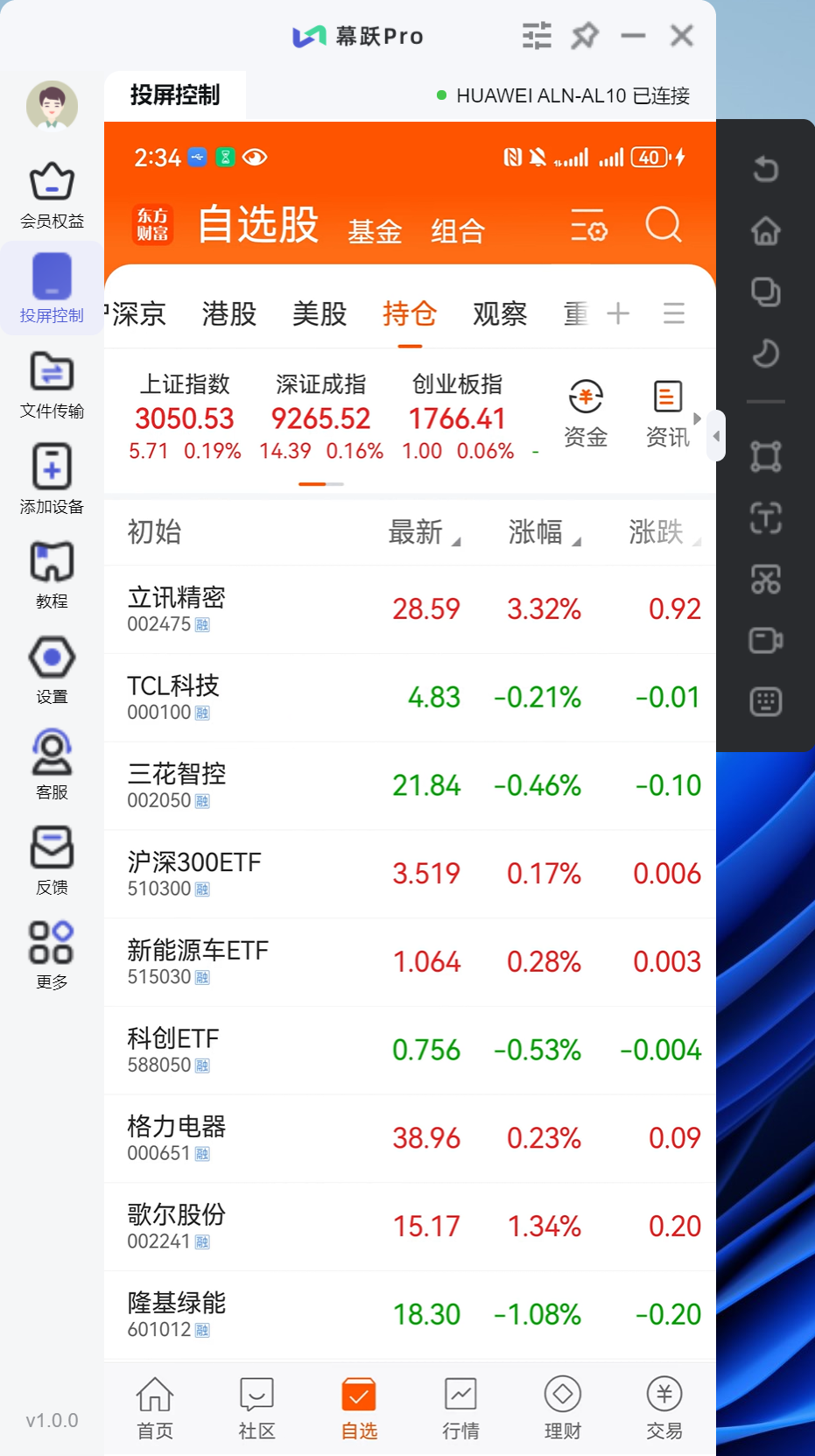The height and width of the screenshot is (1456, 815).
Task: Open the watchlist settings icon beside search
Action: (589, 225)
